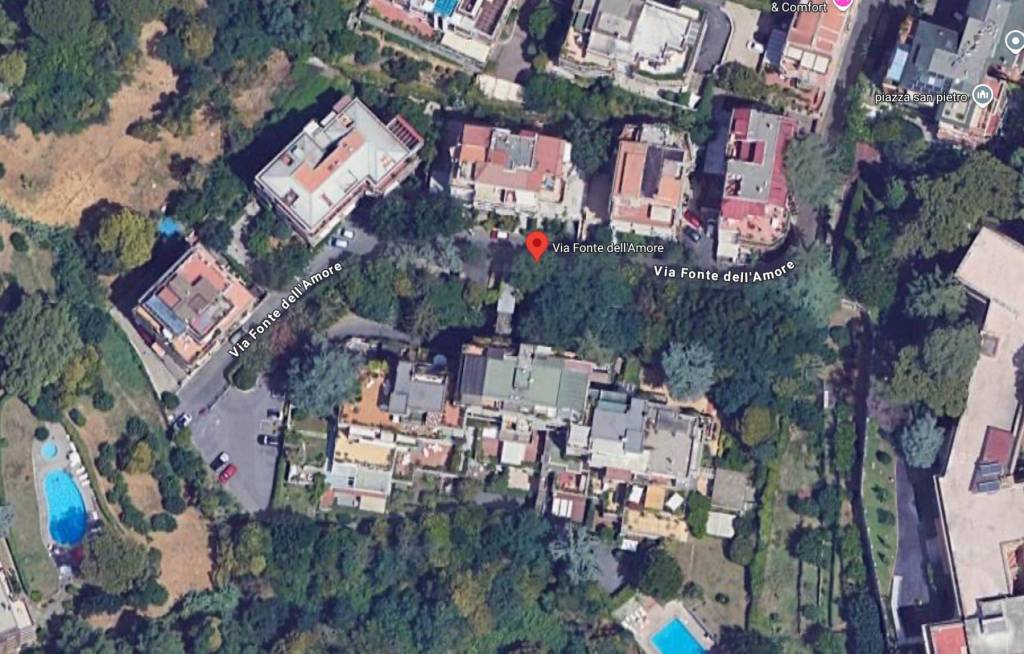Tap the gray location pin at the edge
This screenshot has height=654, width=1024.
(1014, 41)
